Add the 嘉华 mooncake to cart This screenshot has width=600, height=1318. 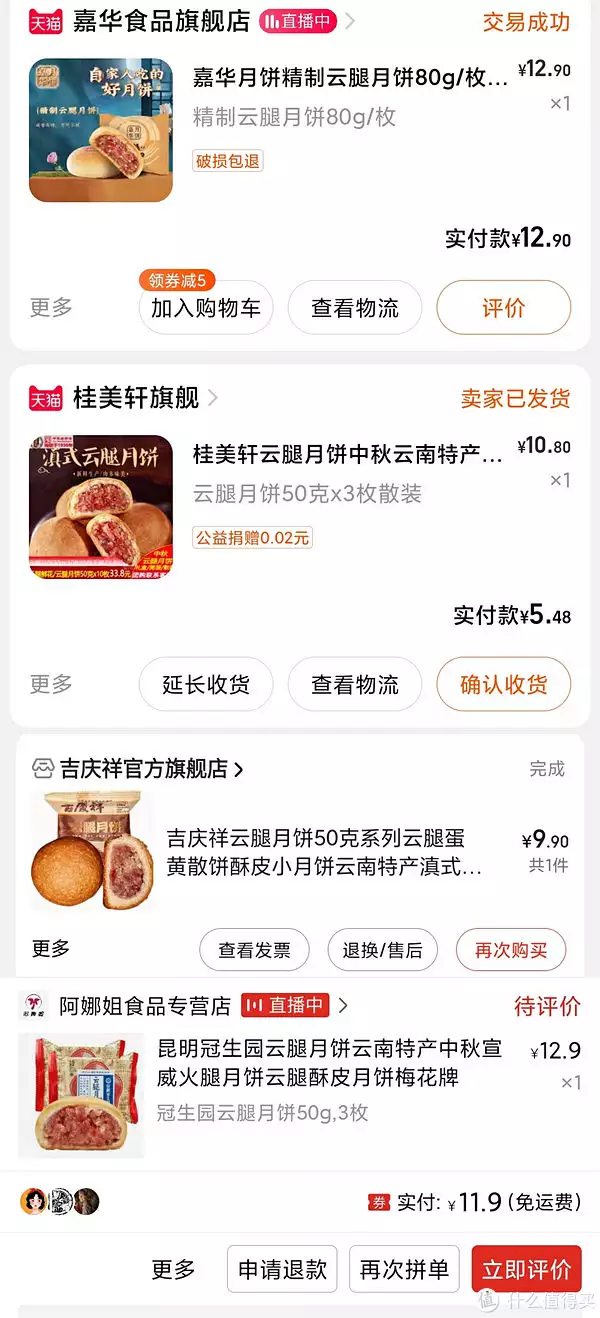(206, 309)
